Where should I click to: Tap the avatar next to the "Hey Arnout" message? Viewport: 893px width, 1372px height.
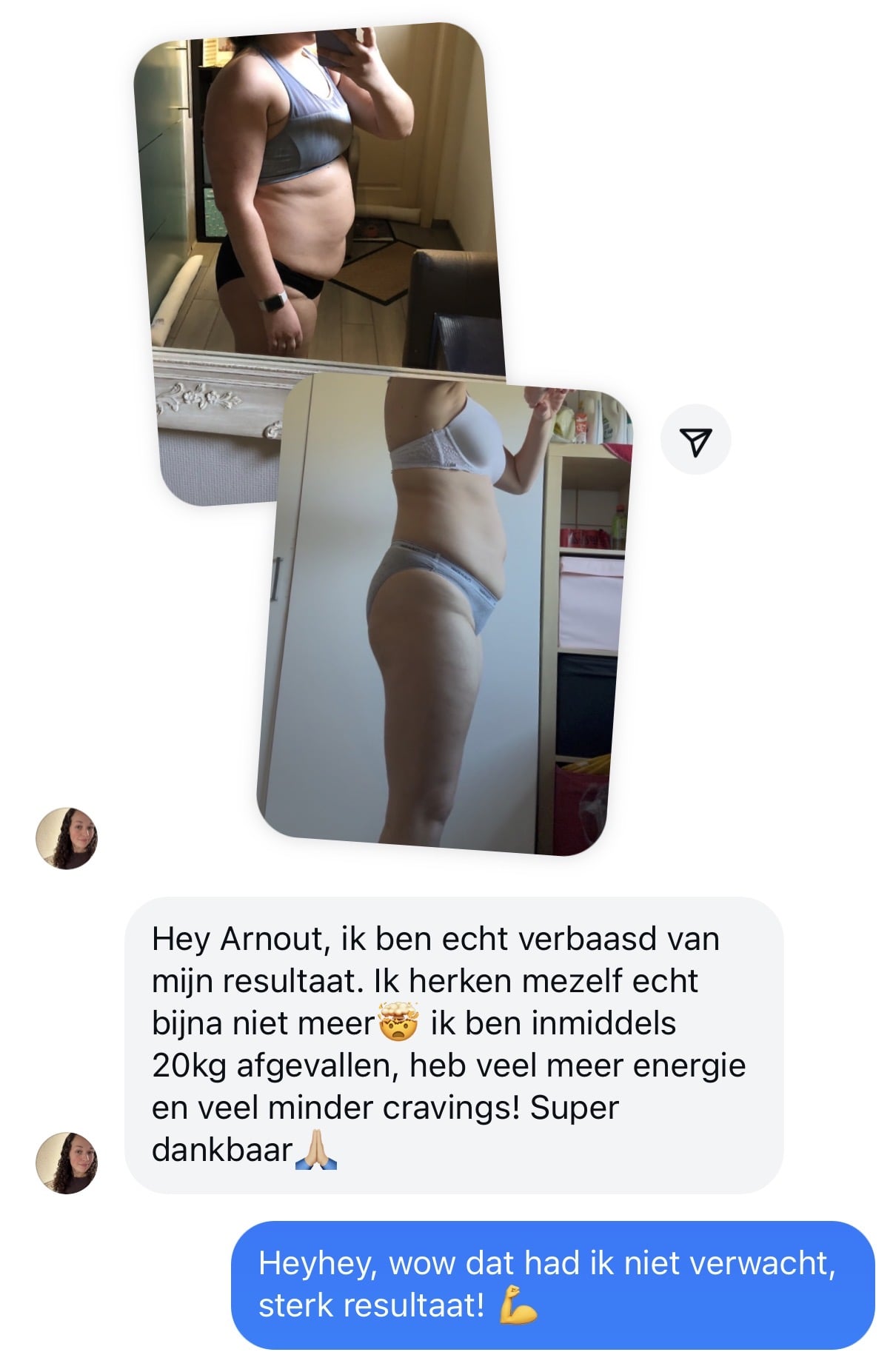pos(67,1162)
